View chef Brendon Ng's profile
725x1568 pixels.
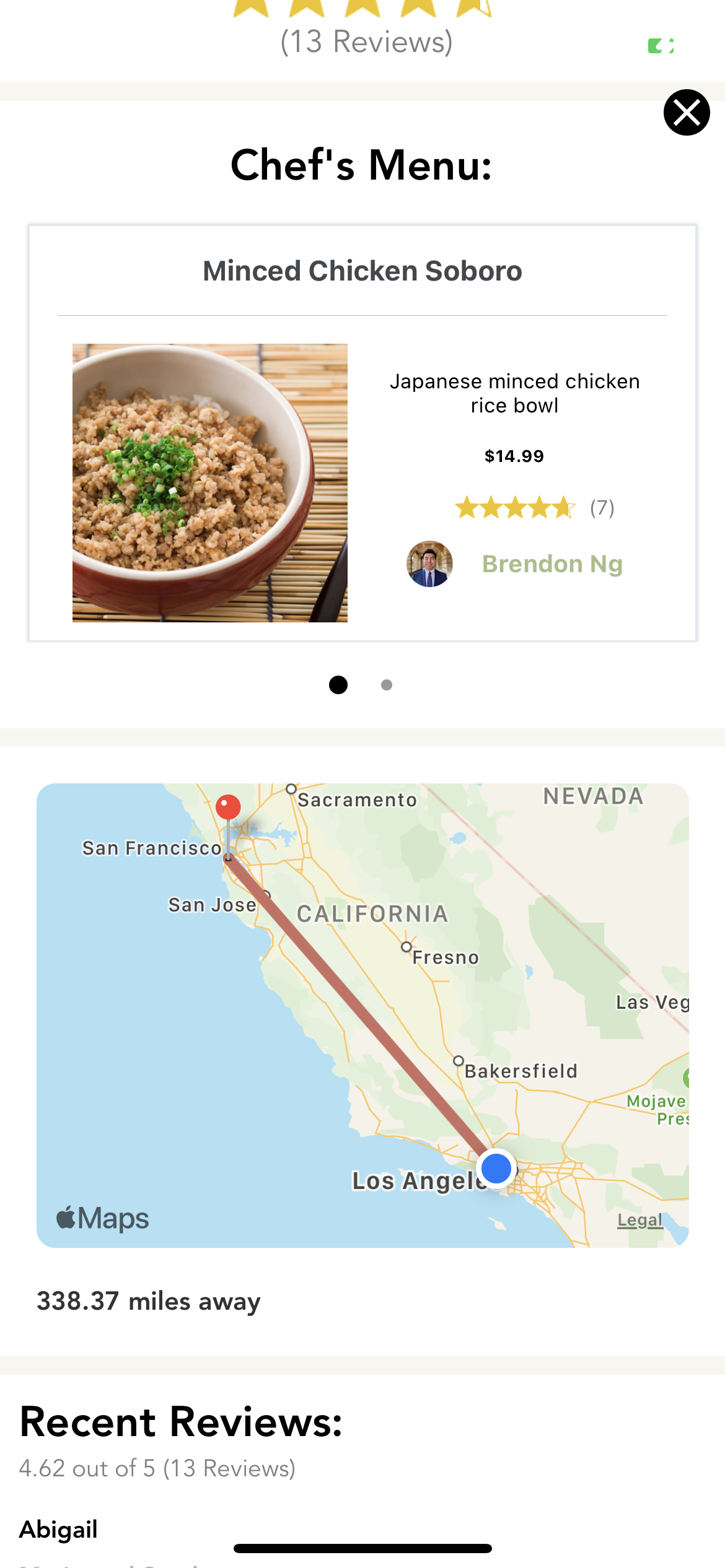tap(551, 564)
